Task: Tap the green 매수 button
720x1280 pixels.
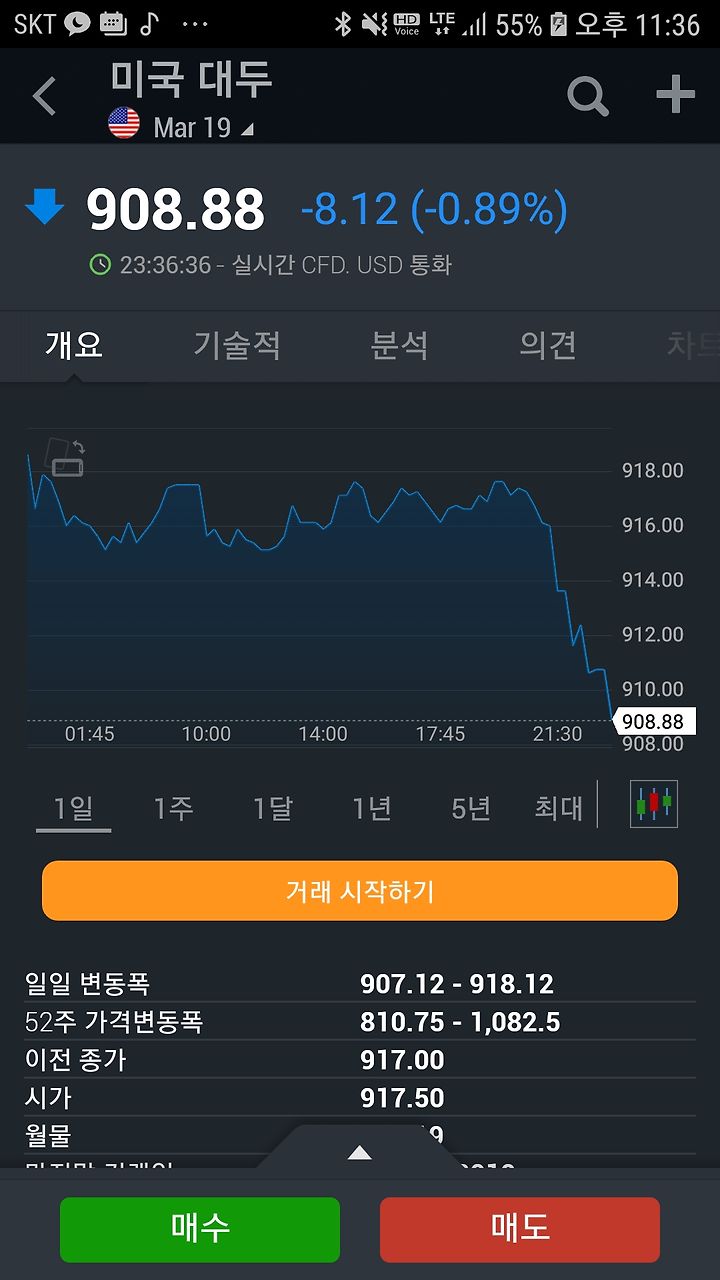Action: click(200, 1229)
